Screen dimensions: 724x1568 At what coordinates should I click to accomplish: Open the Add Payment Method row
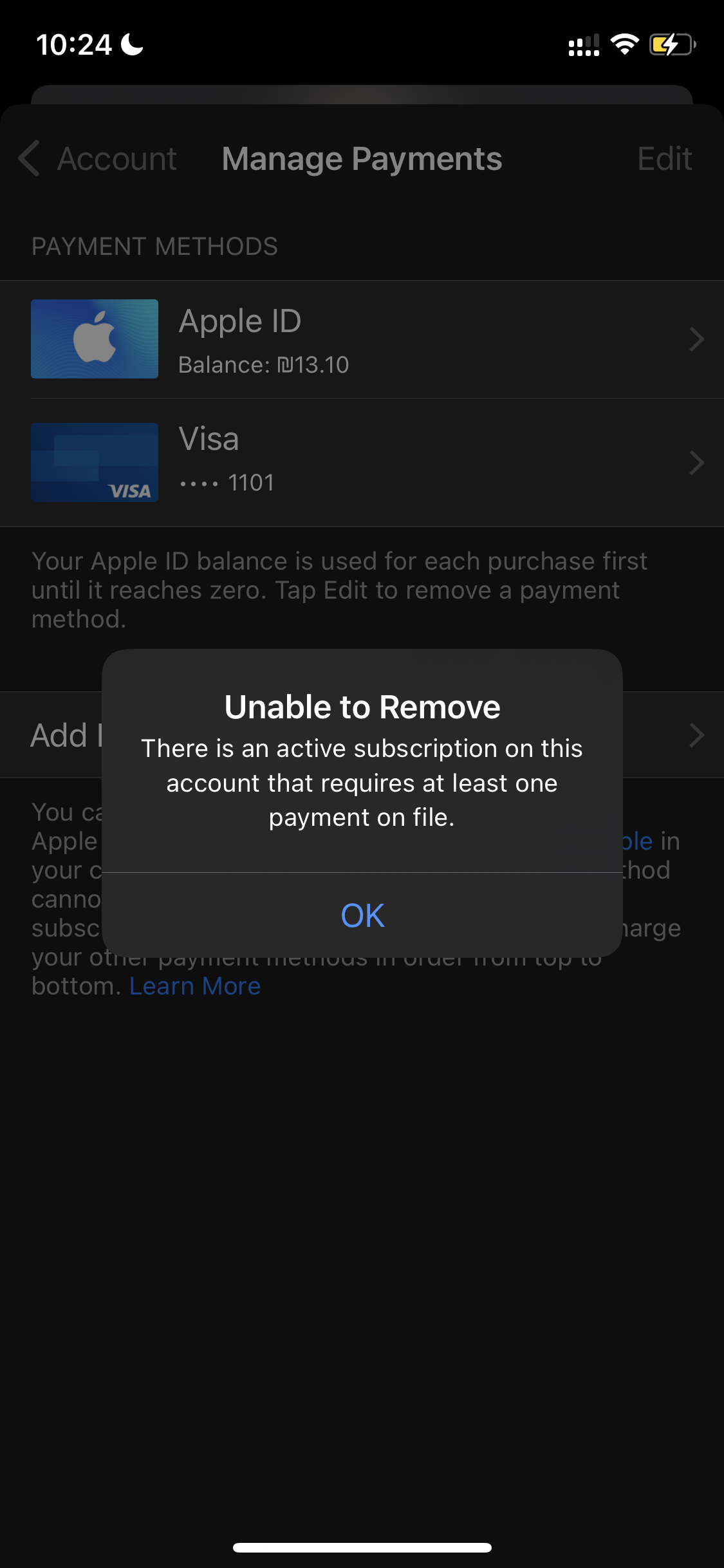click(x=362, y=735)
